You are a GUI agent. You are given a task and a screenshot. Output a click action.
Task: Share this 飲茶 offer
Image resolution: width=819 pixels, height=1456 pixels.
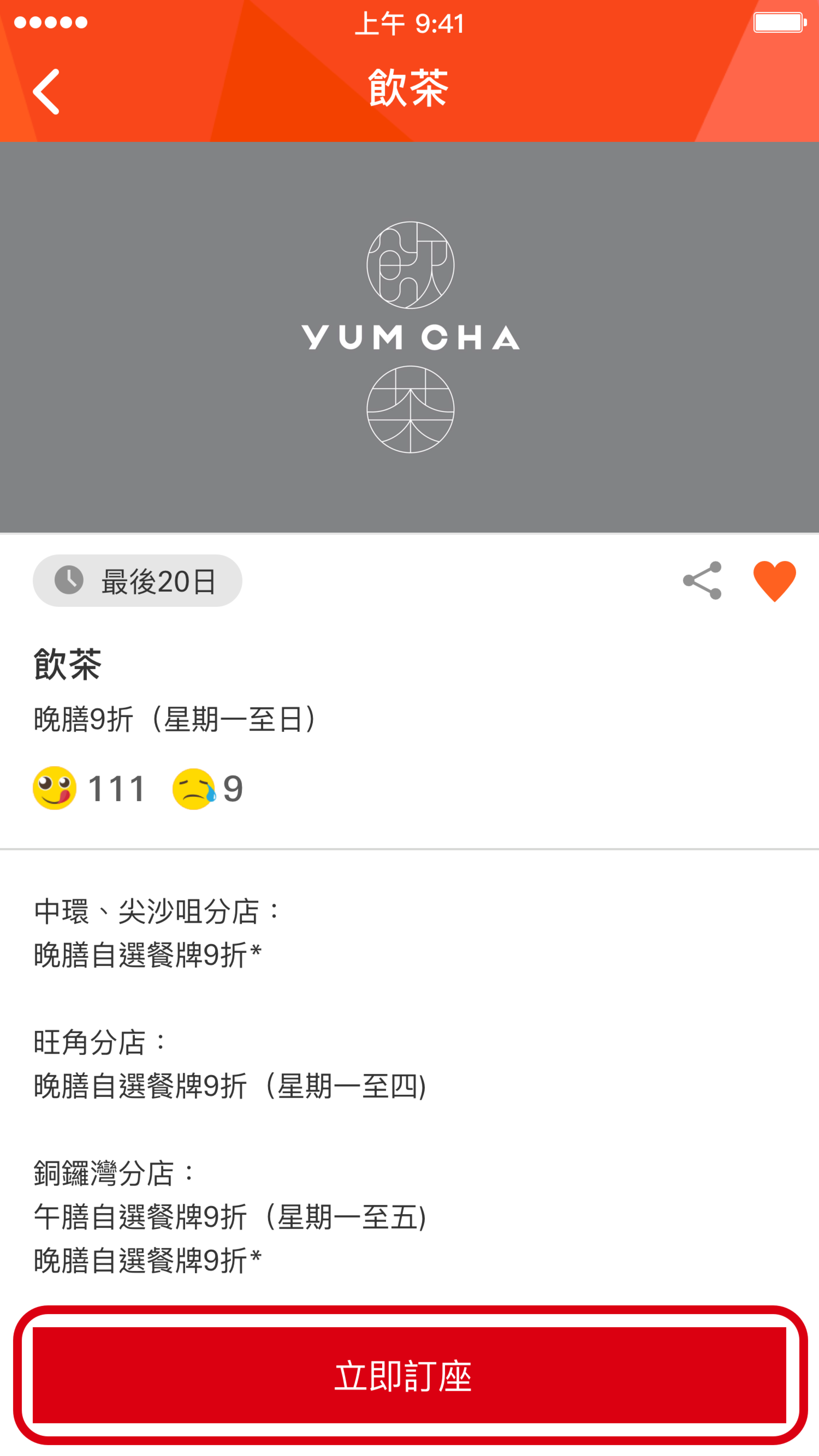[702, 580]
